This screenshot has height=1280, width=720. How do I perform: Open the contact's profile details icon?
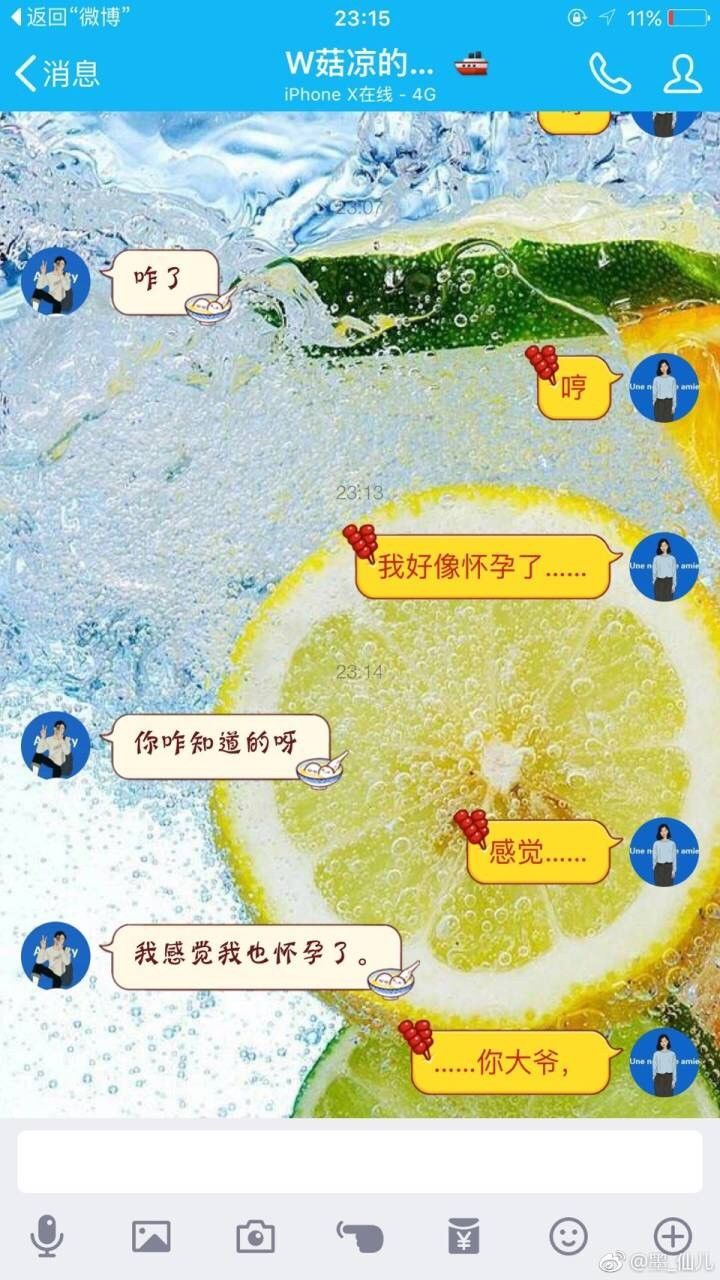[x=683, y=73]
